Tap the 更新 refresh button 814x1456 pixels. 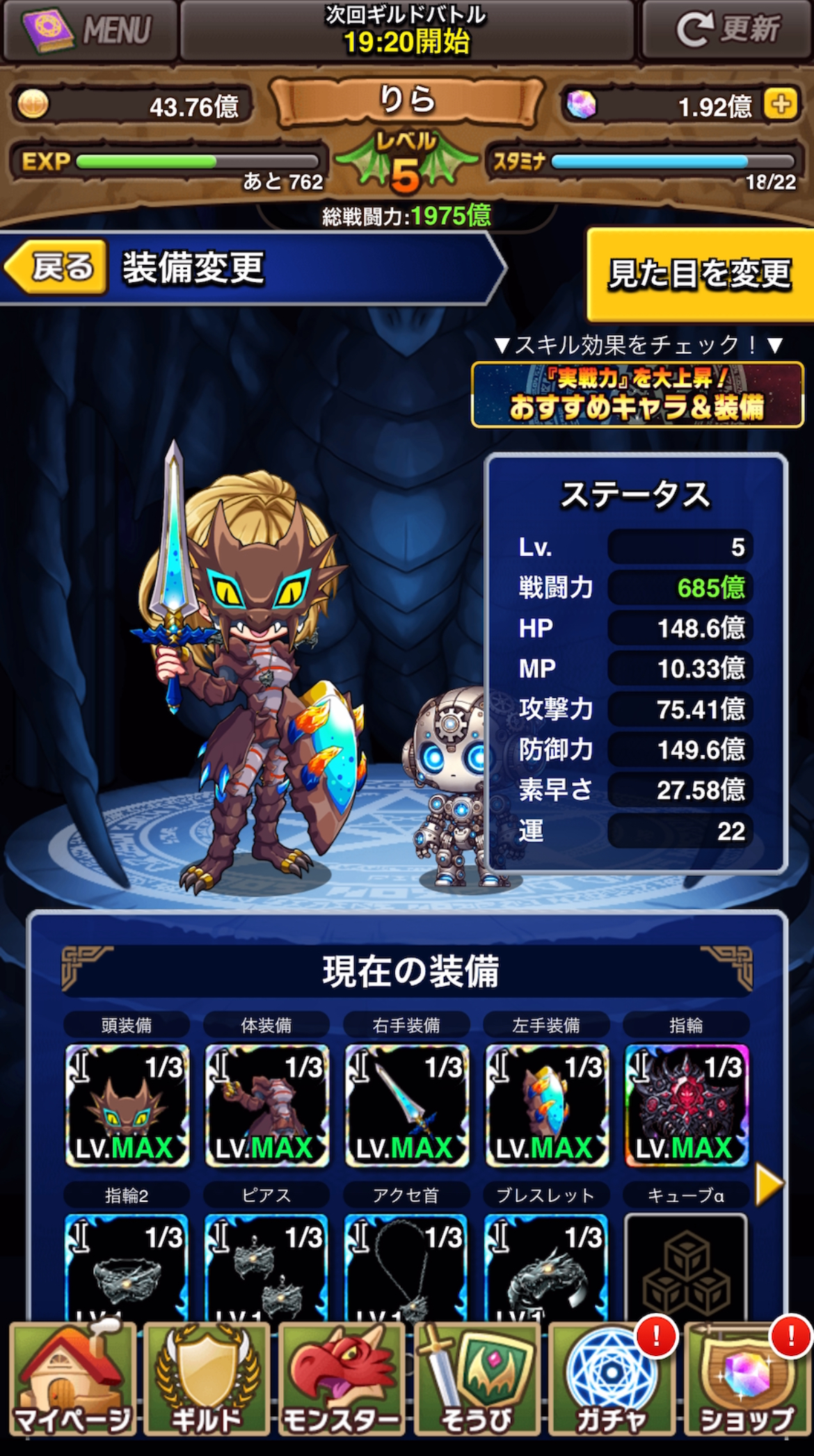click(726, 29)
